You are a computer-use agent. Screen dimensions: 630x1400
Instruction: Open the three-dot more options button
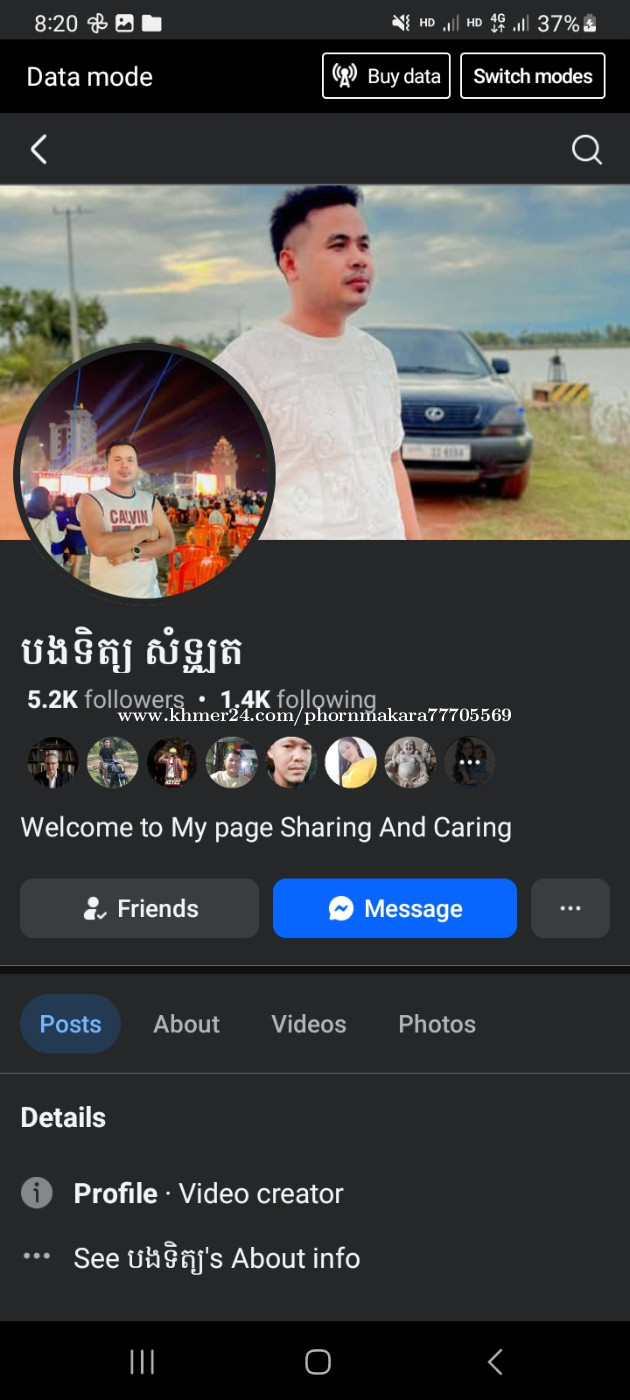coord(570,908)
